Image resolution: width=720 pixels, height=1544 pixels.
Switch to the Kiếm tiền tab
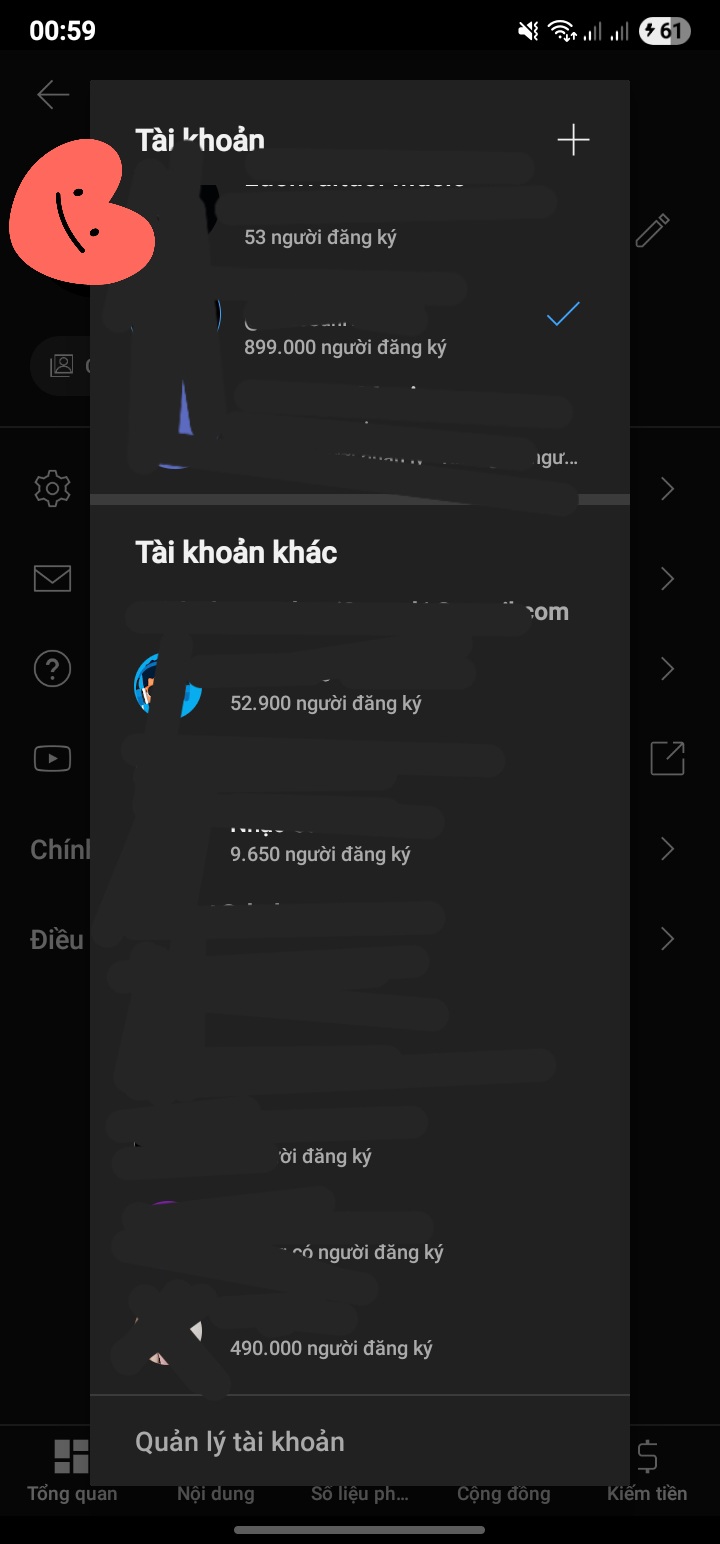point(647,1471)
